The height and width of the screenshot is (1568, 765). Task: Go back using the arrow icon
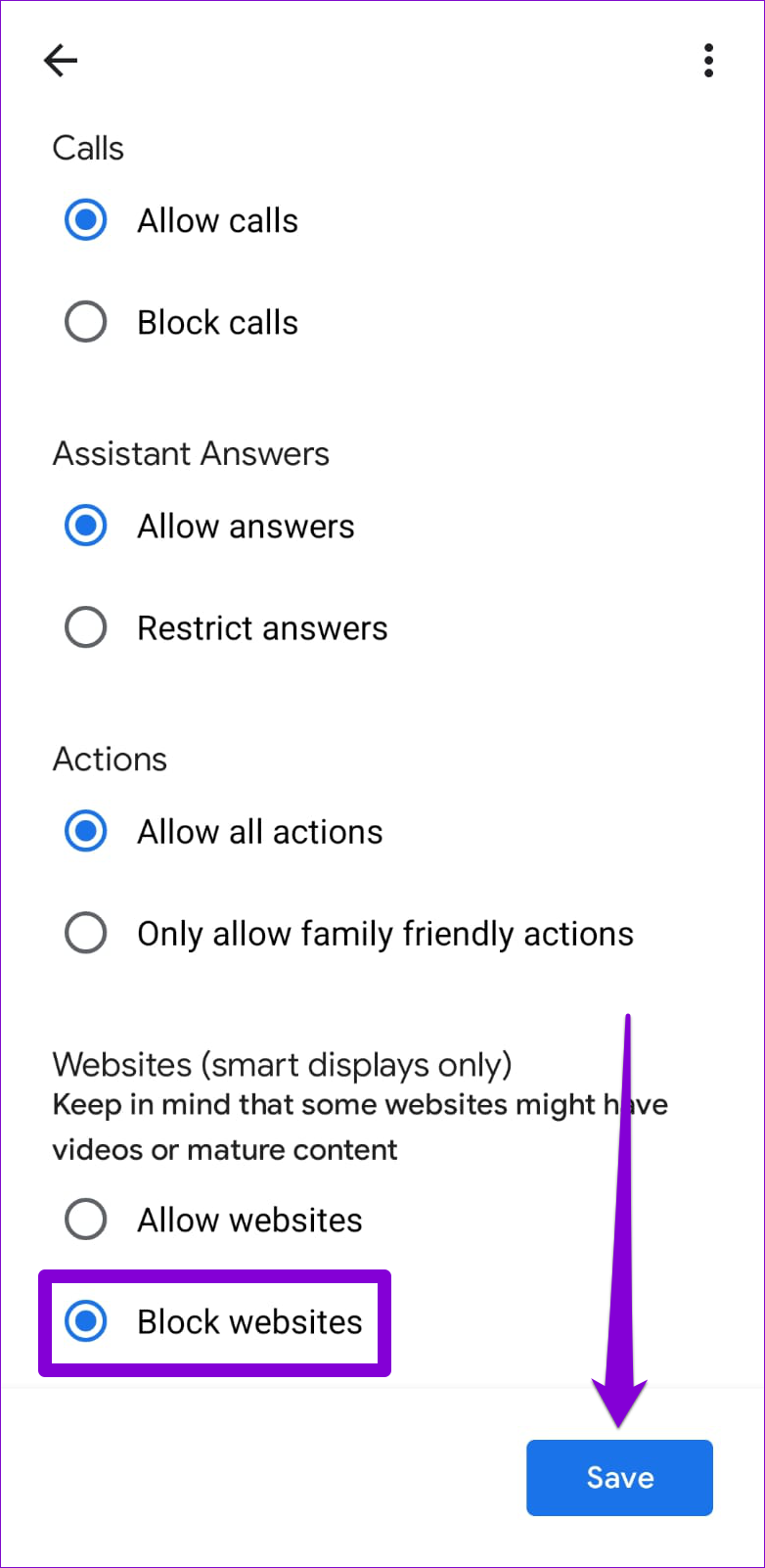click(x=61, y=61)
